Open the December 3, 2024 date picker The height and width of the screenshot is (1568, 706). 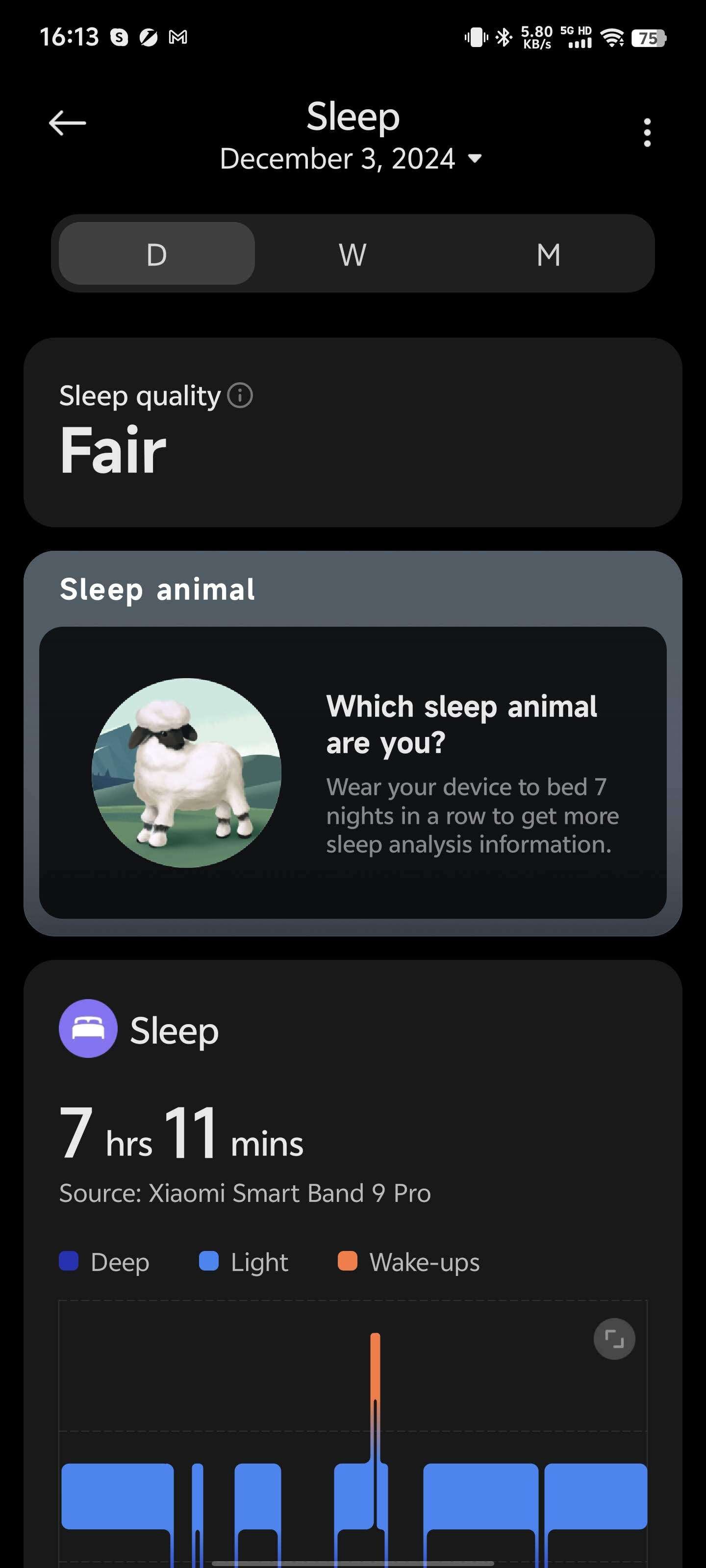[352, 159]
